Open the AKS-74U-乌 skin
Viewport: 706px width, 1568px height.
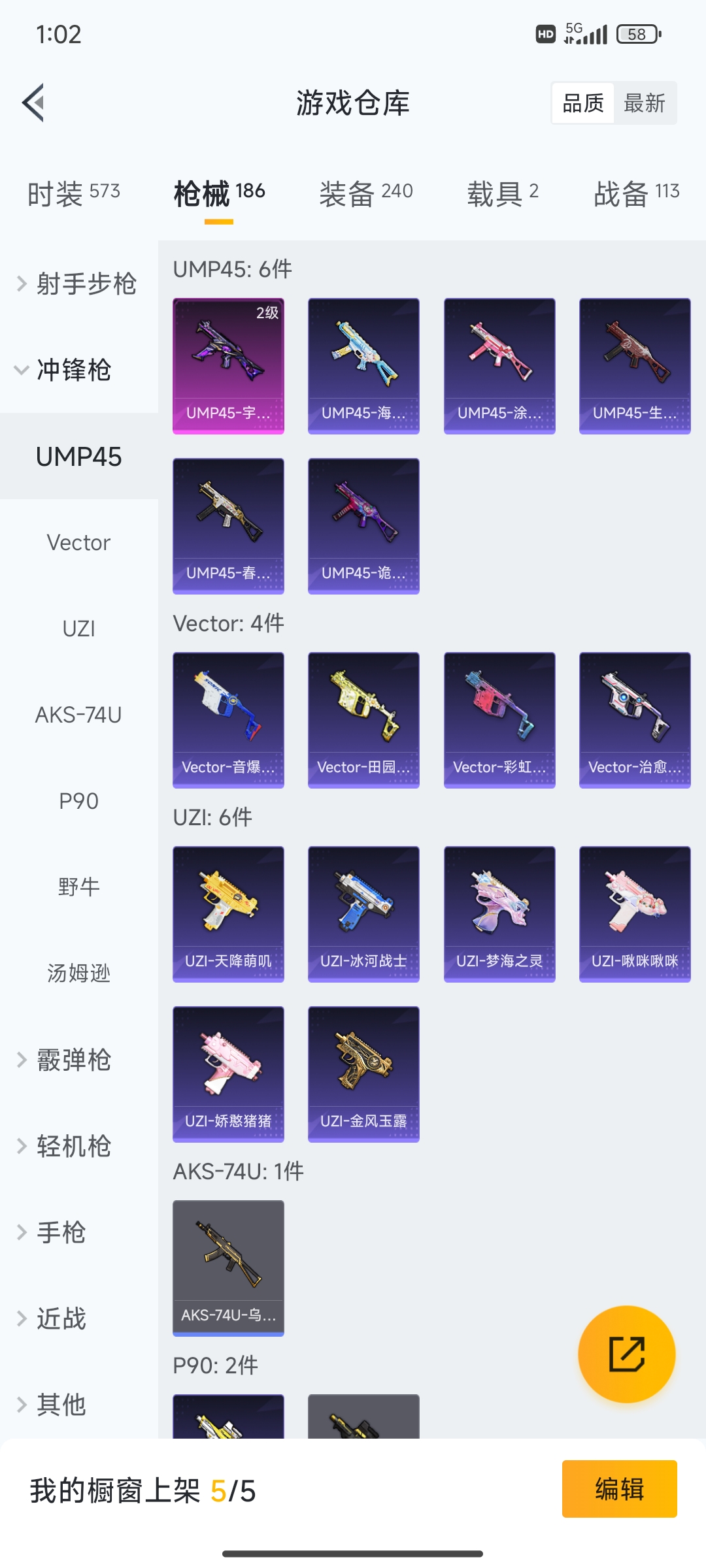(x=228, y=1268)
